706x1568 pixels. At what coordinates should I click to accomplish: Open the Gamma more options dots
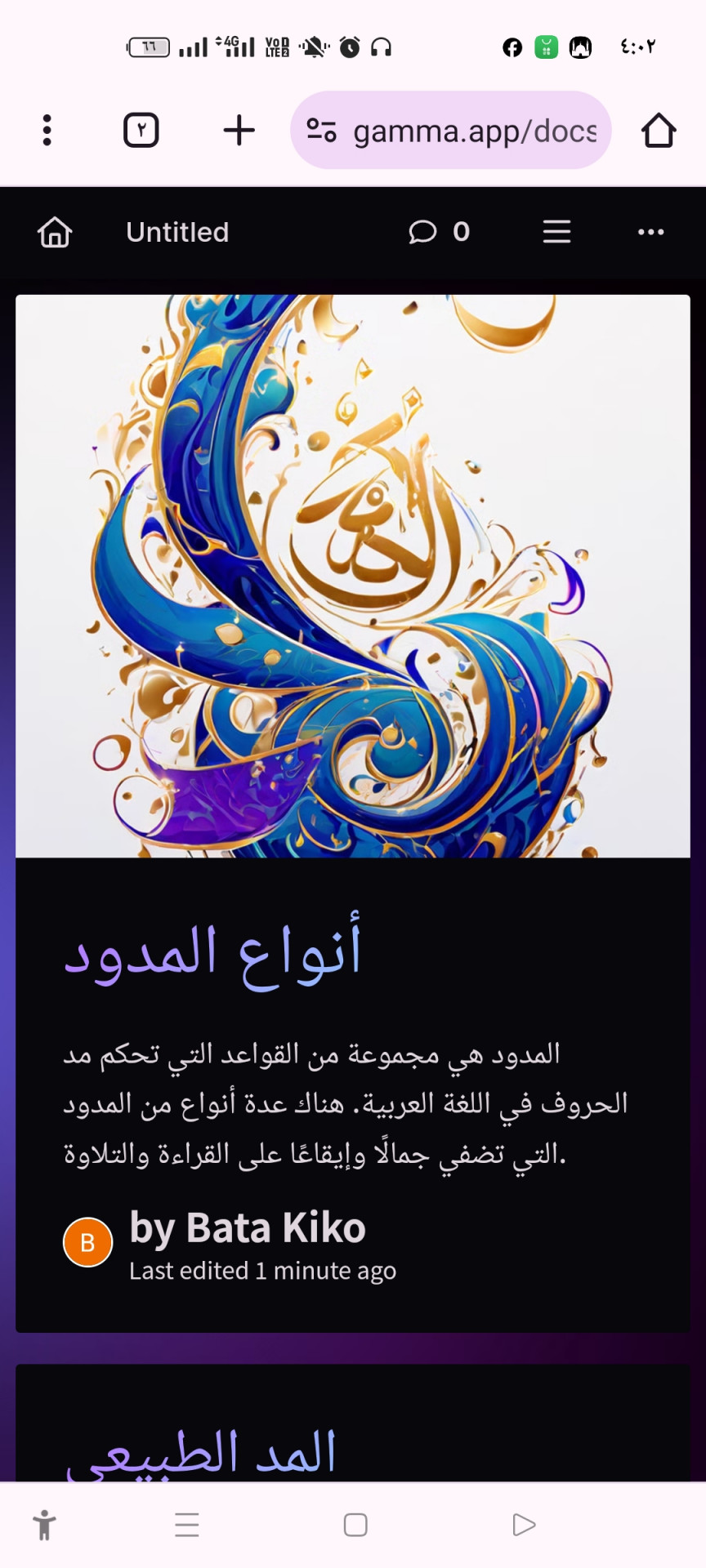coord(650,233)
